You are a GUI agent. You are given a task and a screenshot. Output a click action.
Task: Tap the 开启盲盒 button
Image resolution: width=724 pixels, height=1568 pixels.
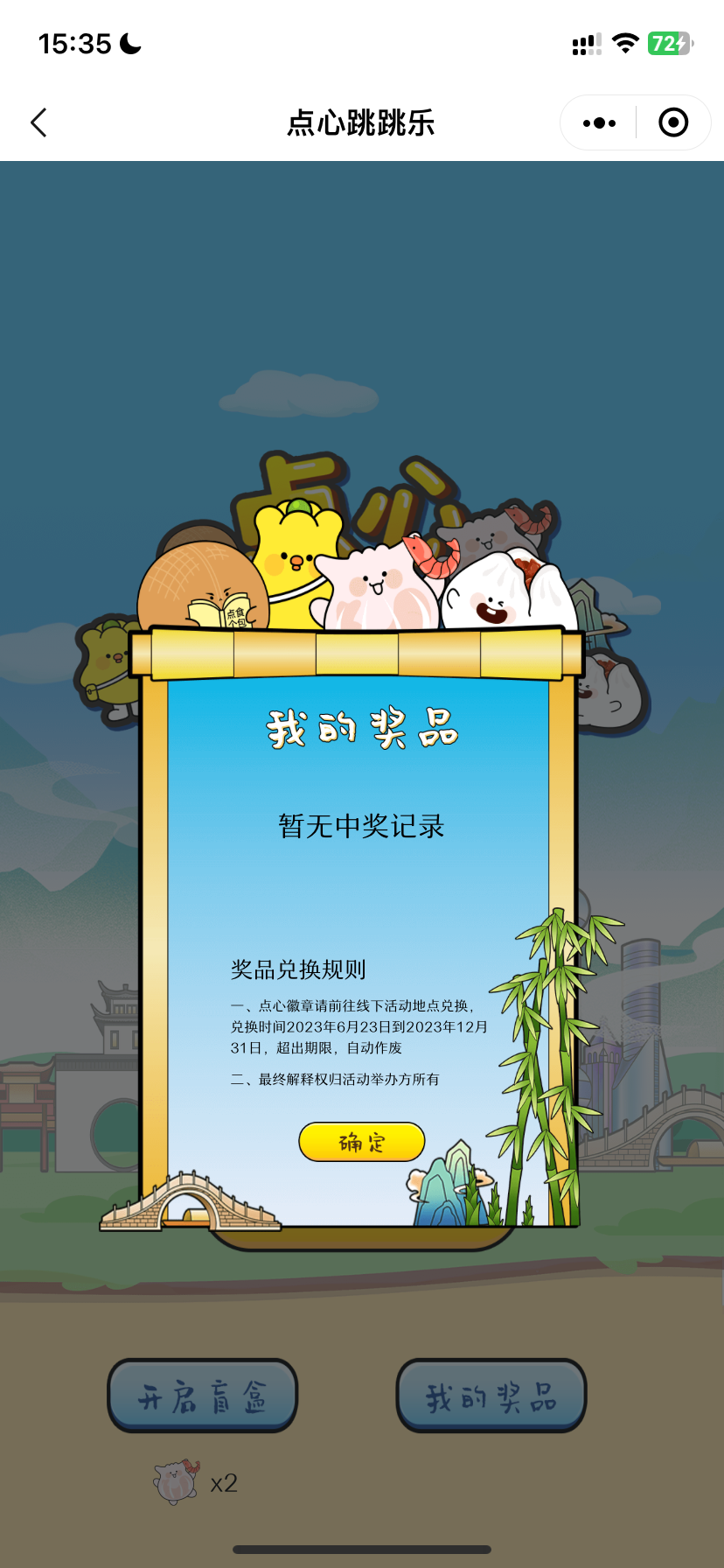point(203,1396)
